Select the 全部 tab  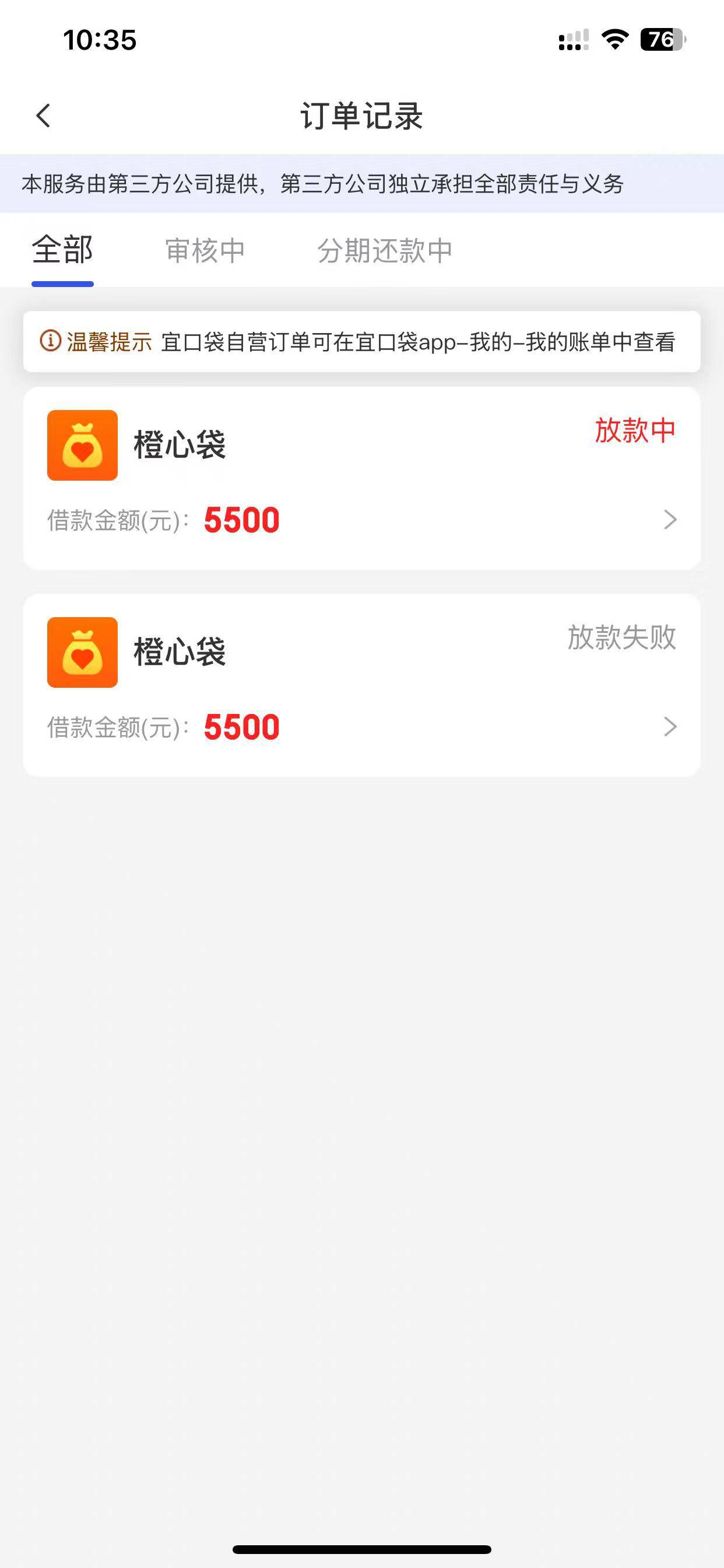[63, 250]
